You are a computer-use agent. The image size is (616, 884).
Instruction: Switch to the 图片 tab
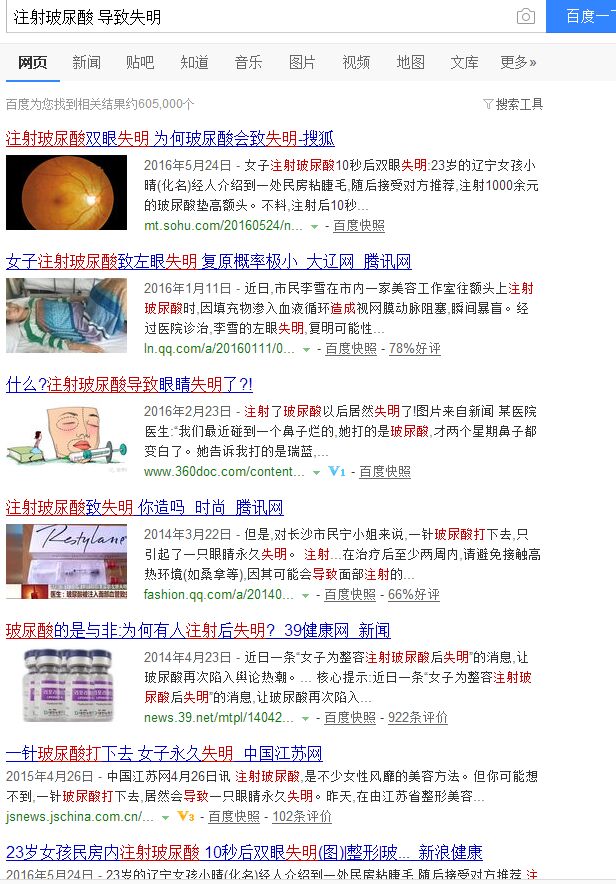pyautogui.click(x=302, y=62)
